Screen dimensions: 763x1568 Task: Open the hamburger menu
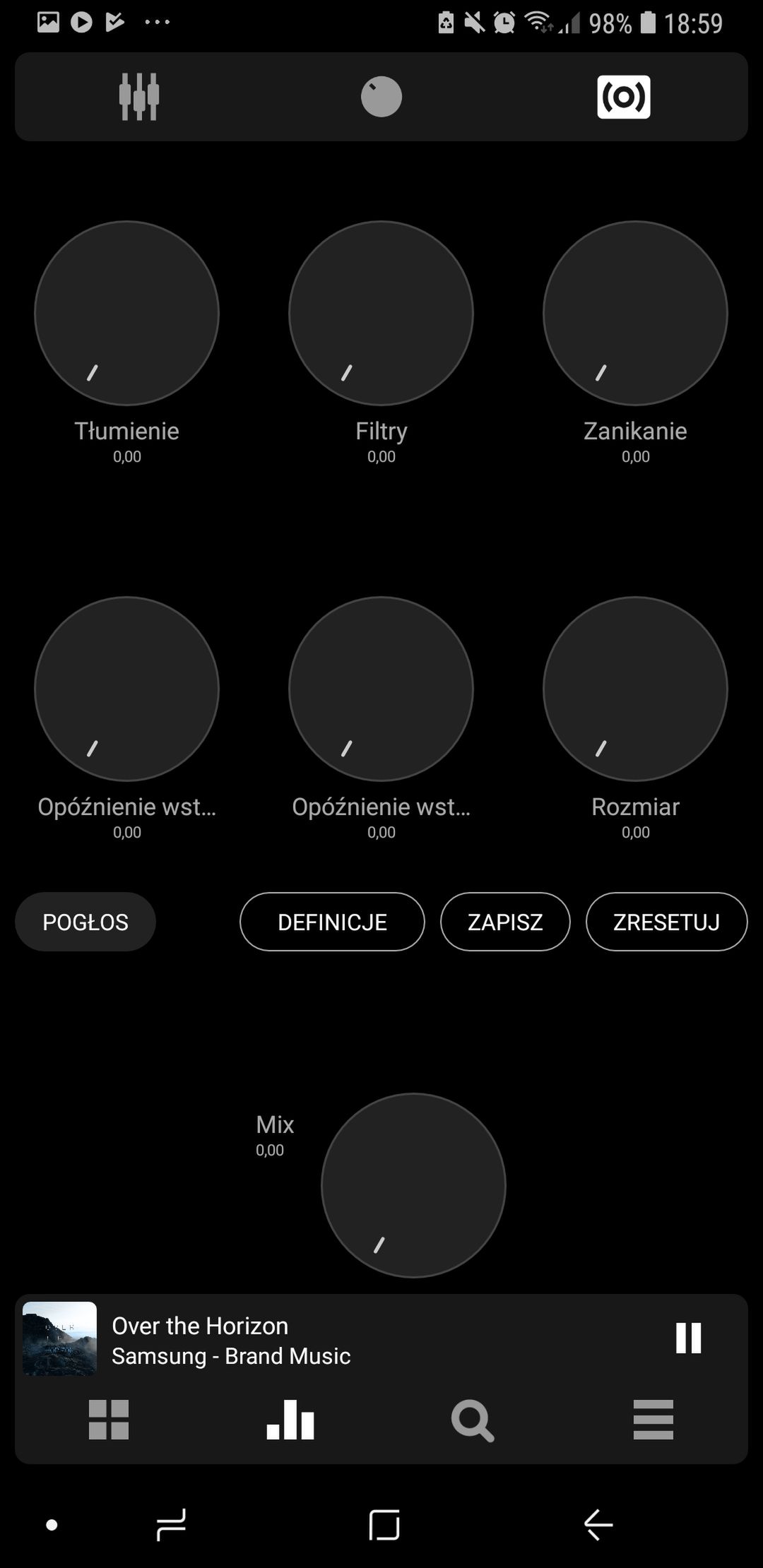(x=653, y=1419)
